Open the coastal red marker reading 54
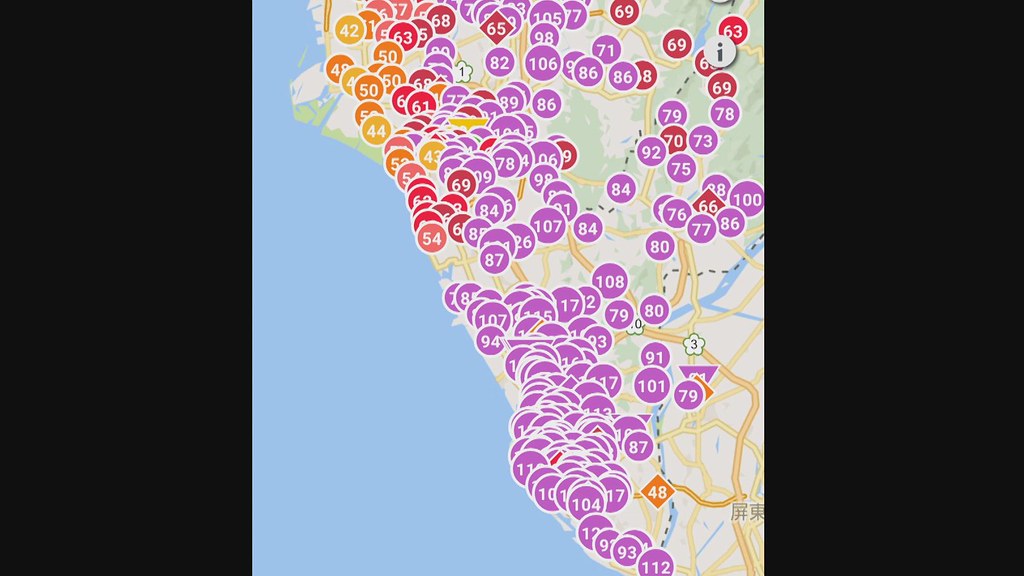 coord(432,238)
